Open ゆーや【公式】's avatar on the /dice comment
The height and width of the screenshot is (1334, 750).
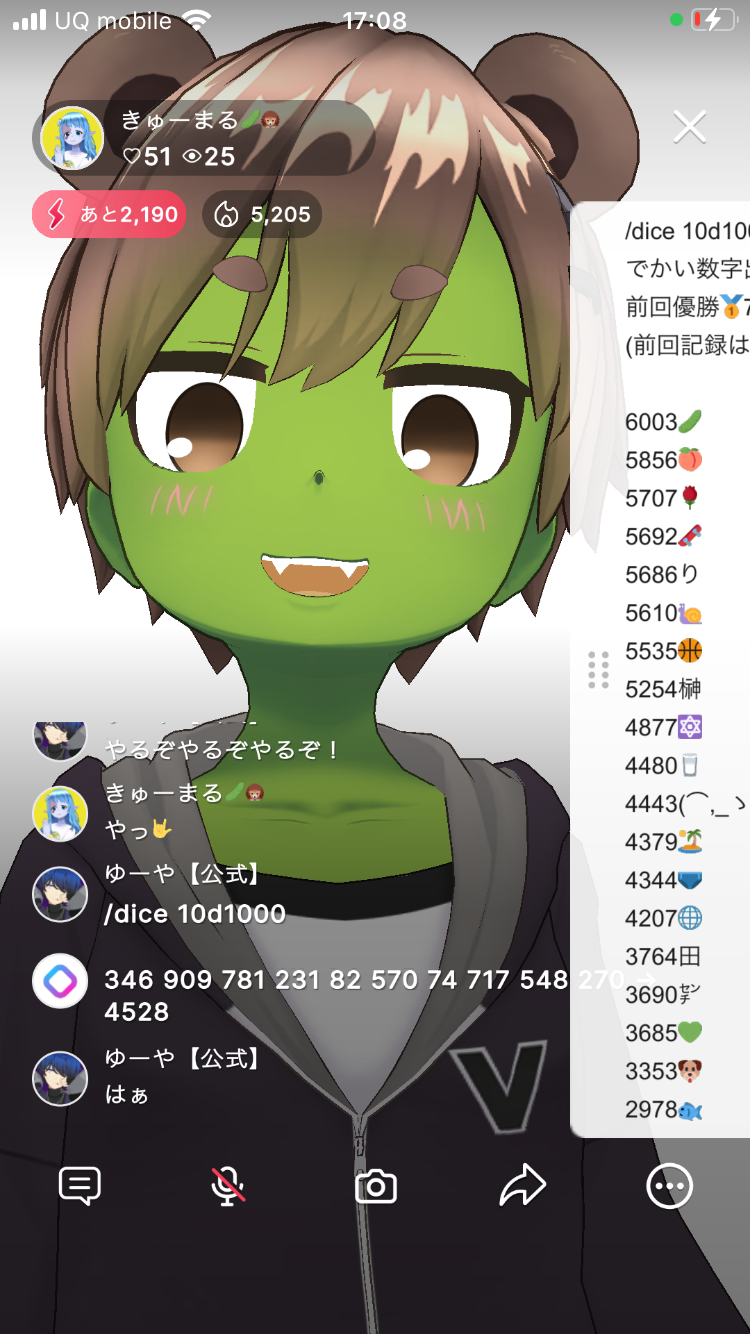(x=60, y=894)
